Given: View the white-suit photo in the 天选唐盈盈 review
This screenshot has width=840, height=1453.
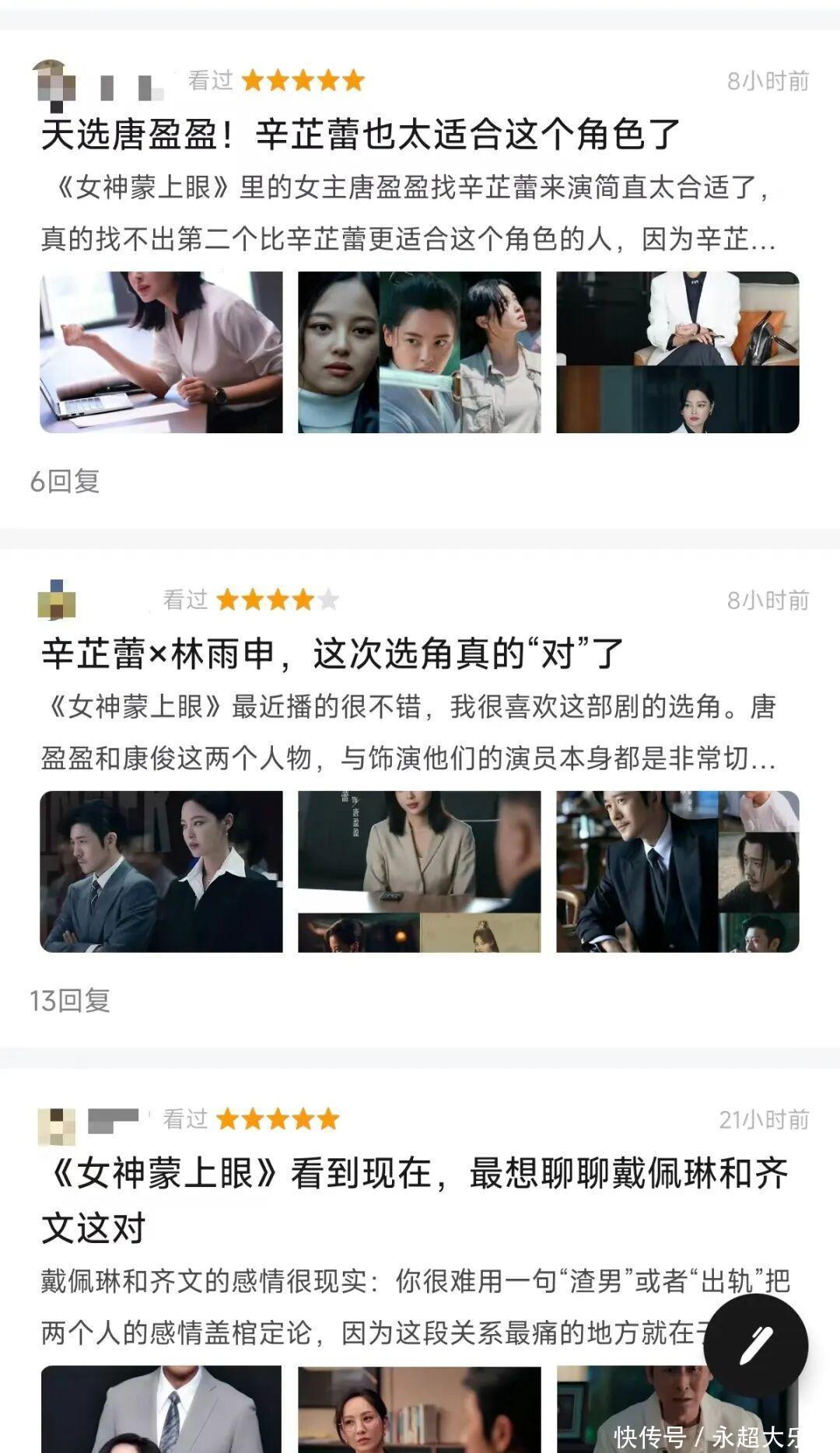Looking at the screenshot, I should click(x=677, y=352).
